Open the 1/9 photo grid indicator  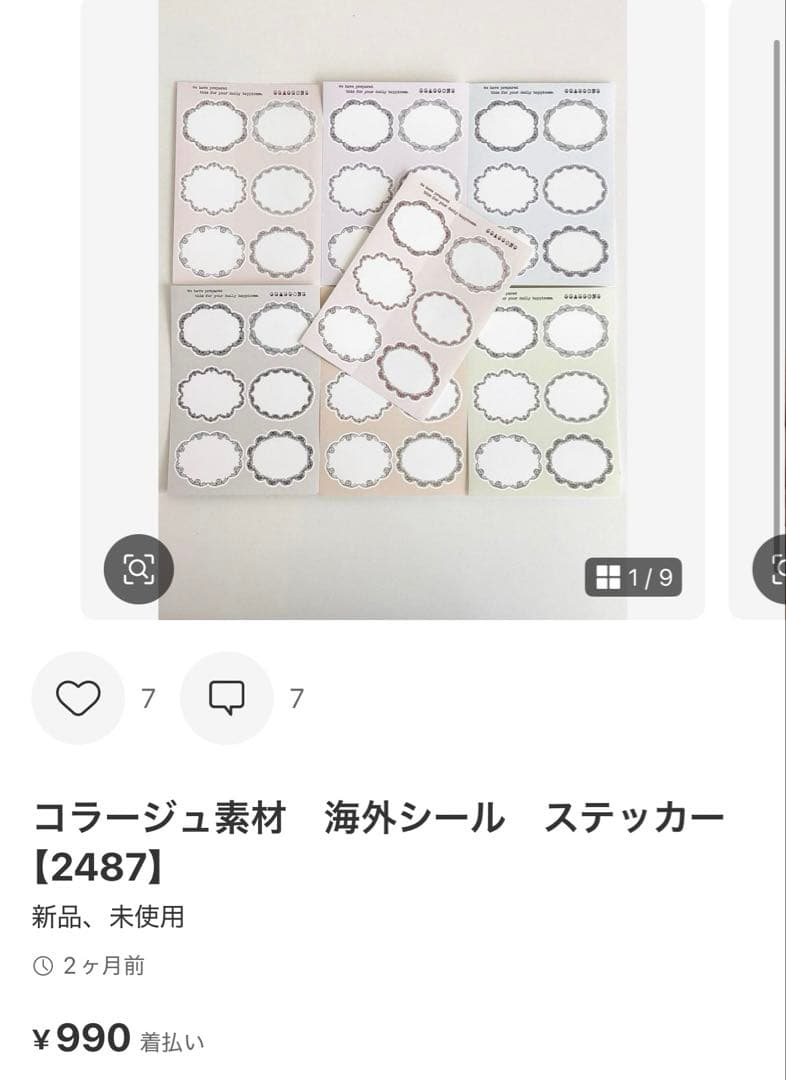tap(633, 577)
